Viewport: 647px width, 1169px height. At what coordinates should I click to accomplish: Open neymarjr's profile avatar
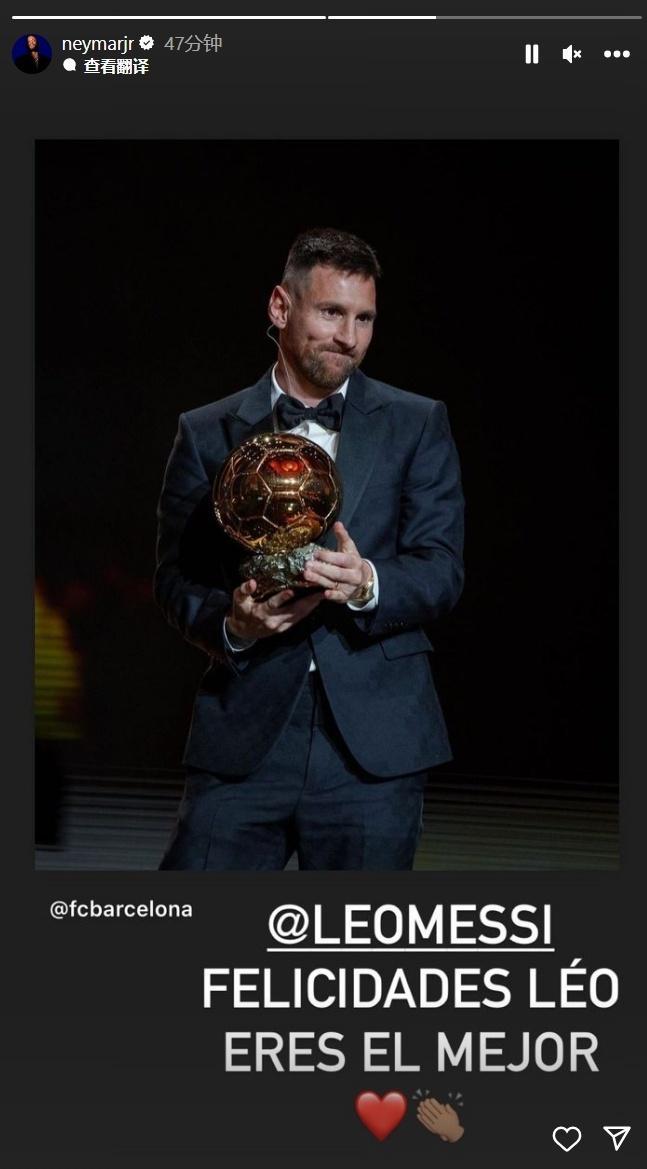click(32, 54)
